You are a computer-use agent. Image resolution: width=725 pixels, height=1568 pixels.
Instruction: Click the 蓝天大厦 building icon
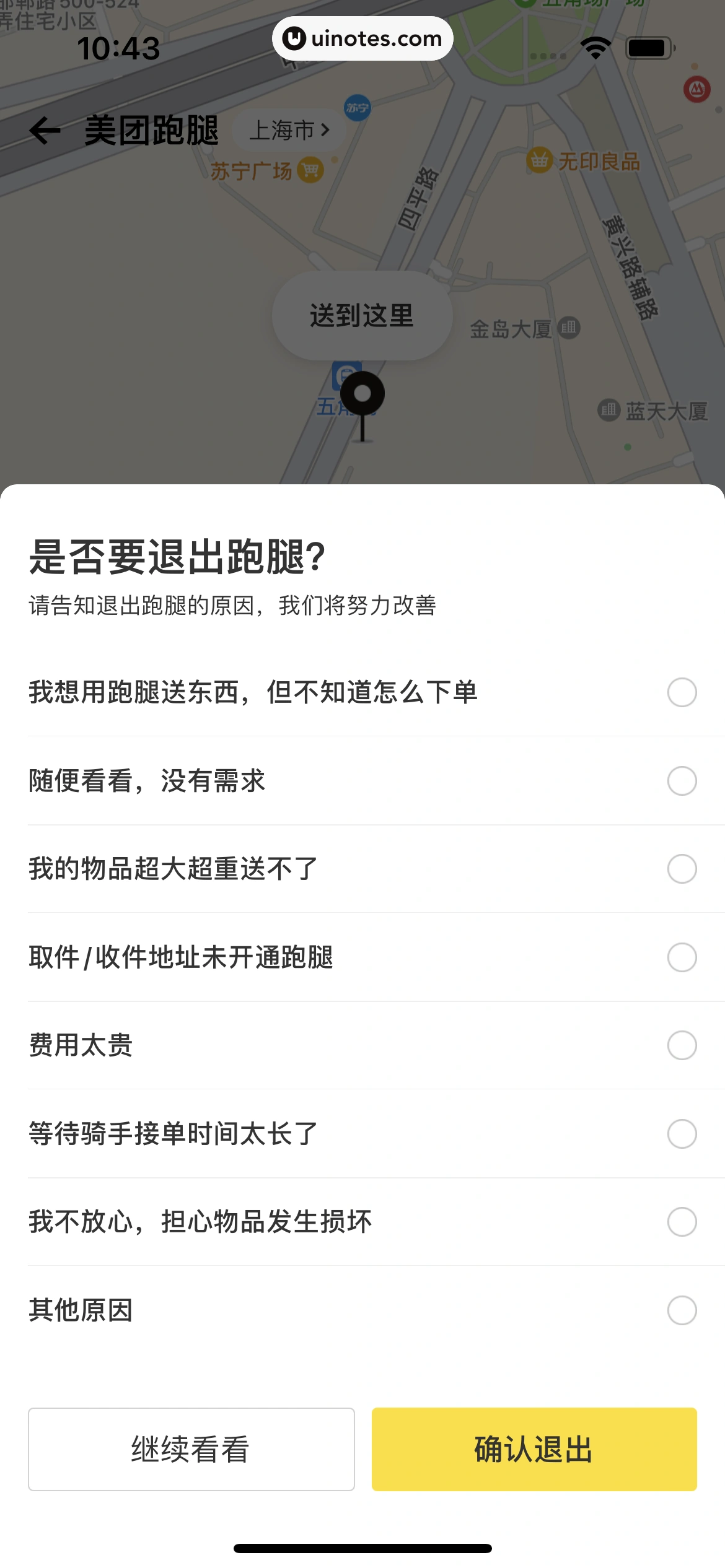click(608, 411)
